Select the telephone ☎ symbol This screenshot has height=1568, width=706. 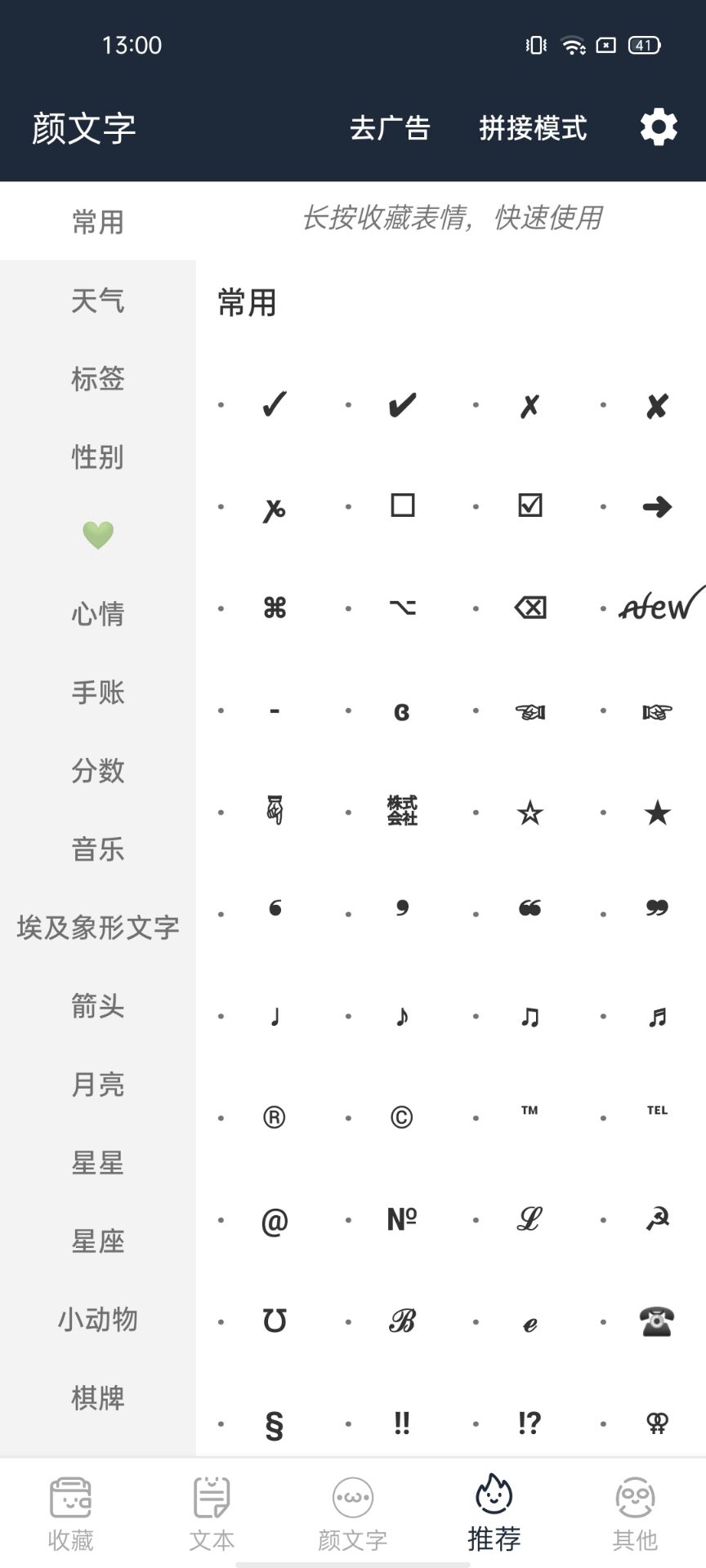pyautogui.click(x=657, y=1321)
